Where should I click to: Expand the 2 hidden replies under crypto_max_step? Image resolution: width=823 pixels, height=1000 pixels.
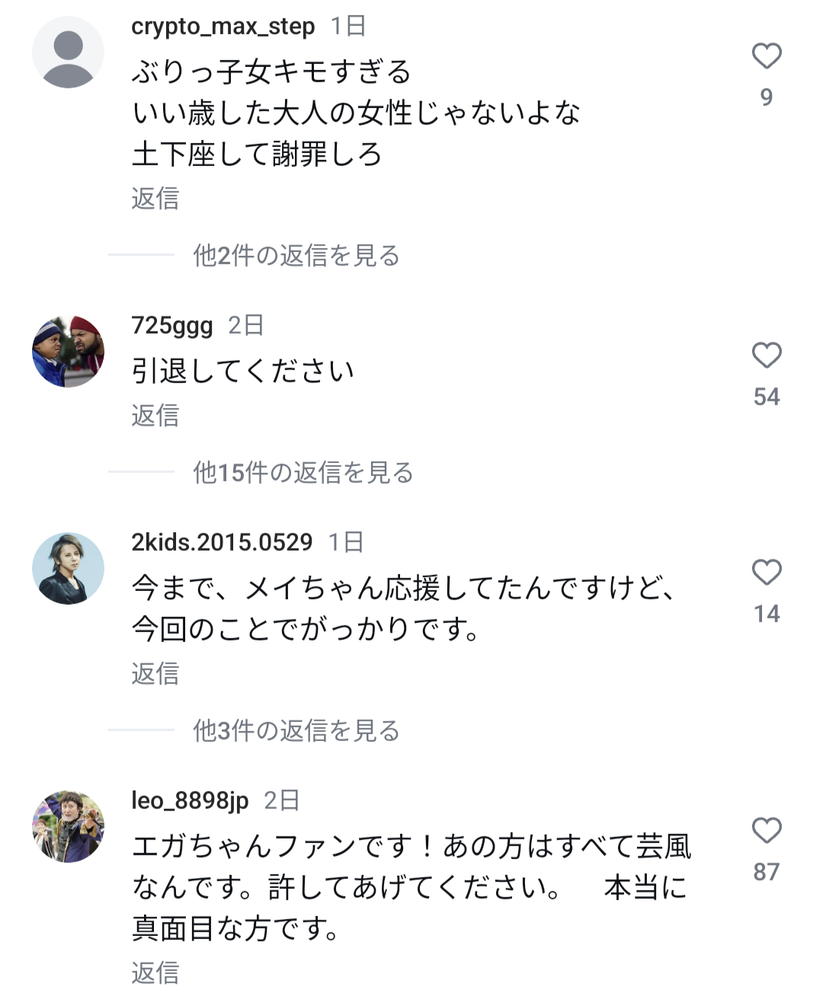point(293,256)
